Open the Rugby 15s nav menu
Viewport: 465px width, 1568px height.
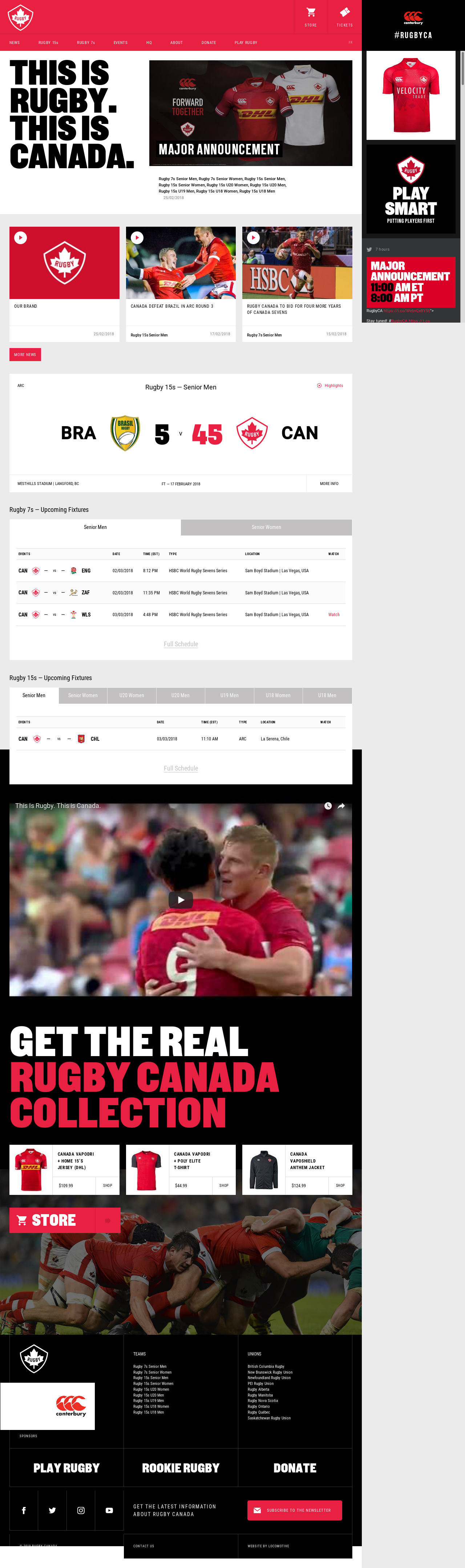(48, 43)
